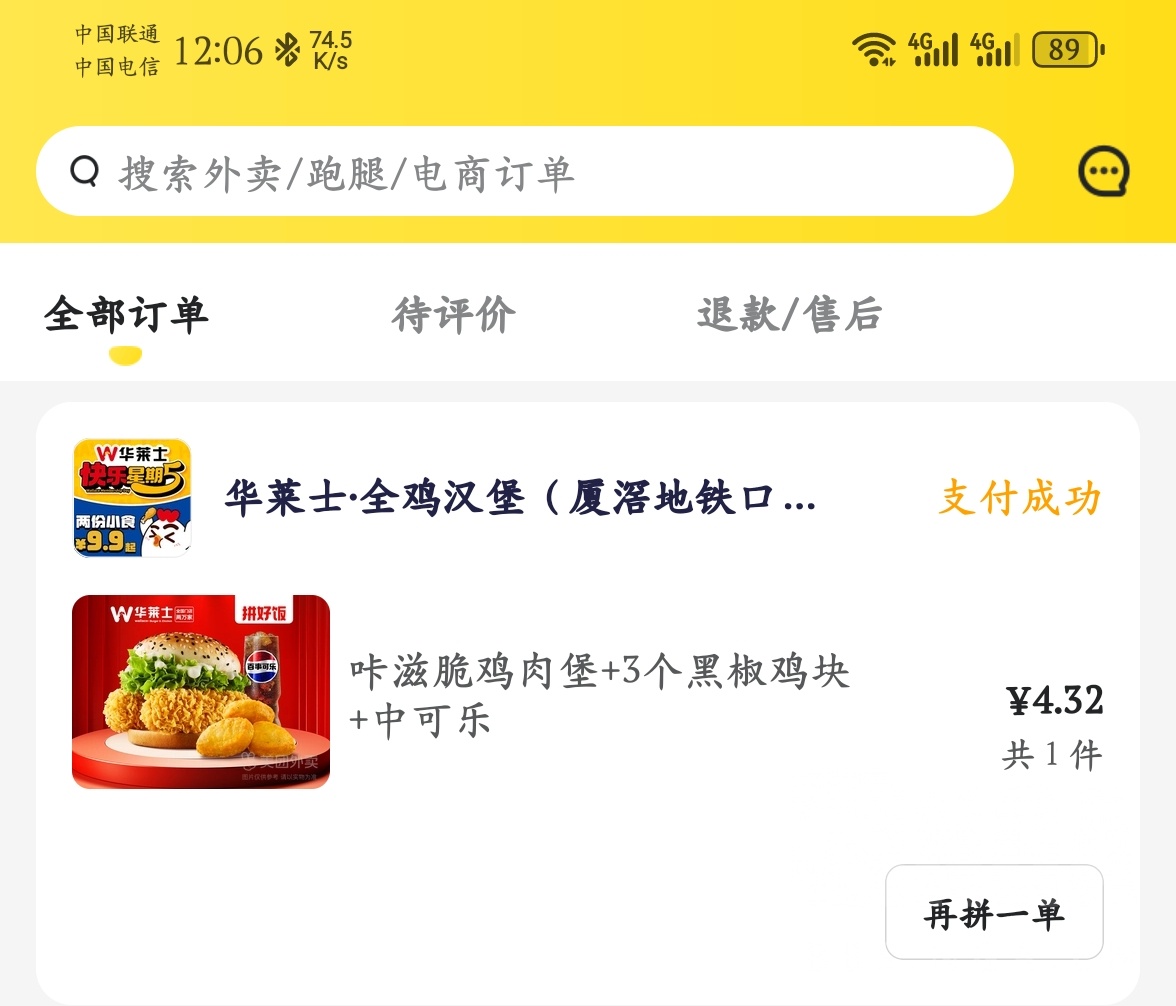
Task: Open the 华莱士·全鸡汉堡 store page
Action: click(520, 498)
